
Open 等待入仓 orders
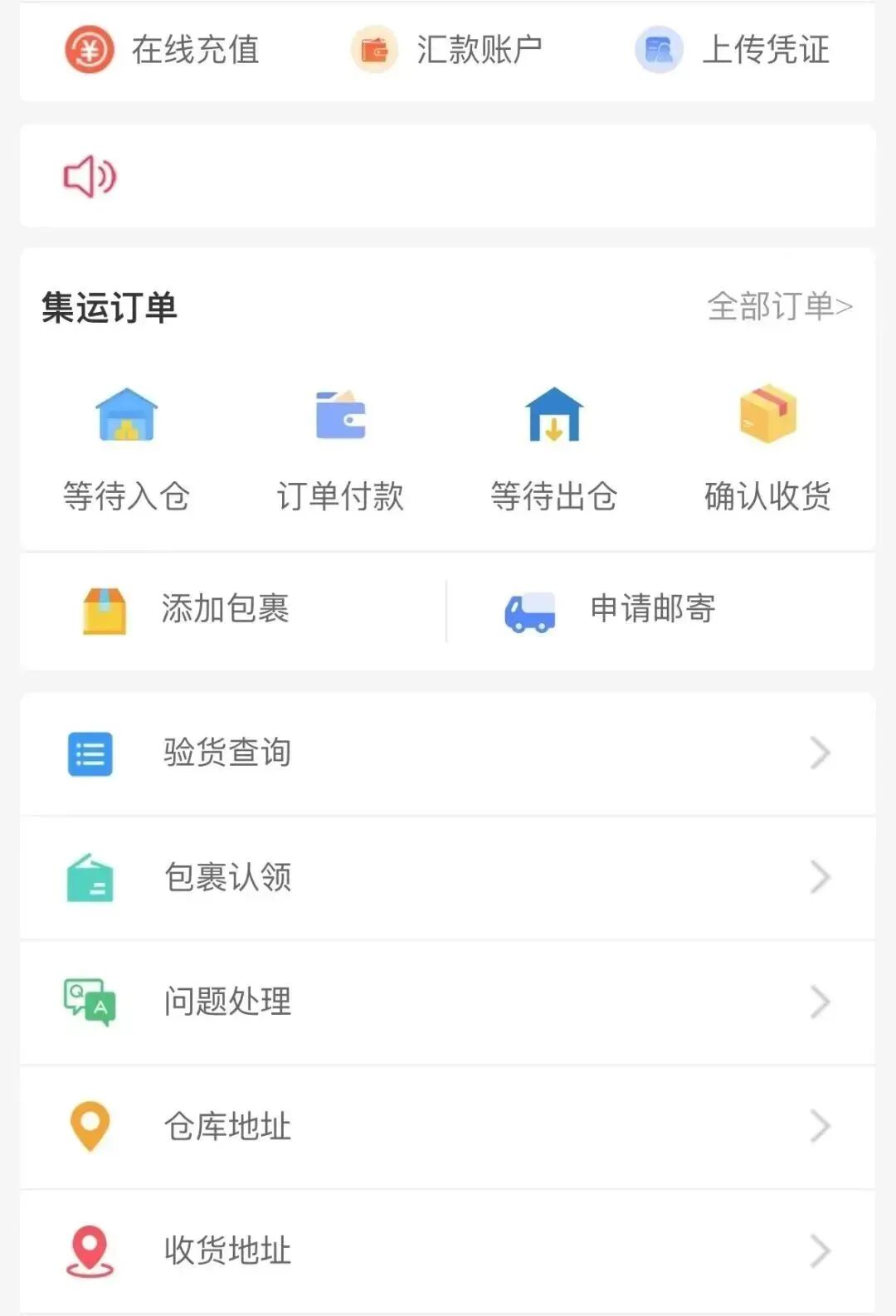click(x=127, y=449)
